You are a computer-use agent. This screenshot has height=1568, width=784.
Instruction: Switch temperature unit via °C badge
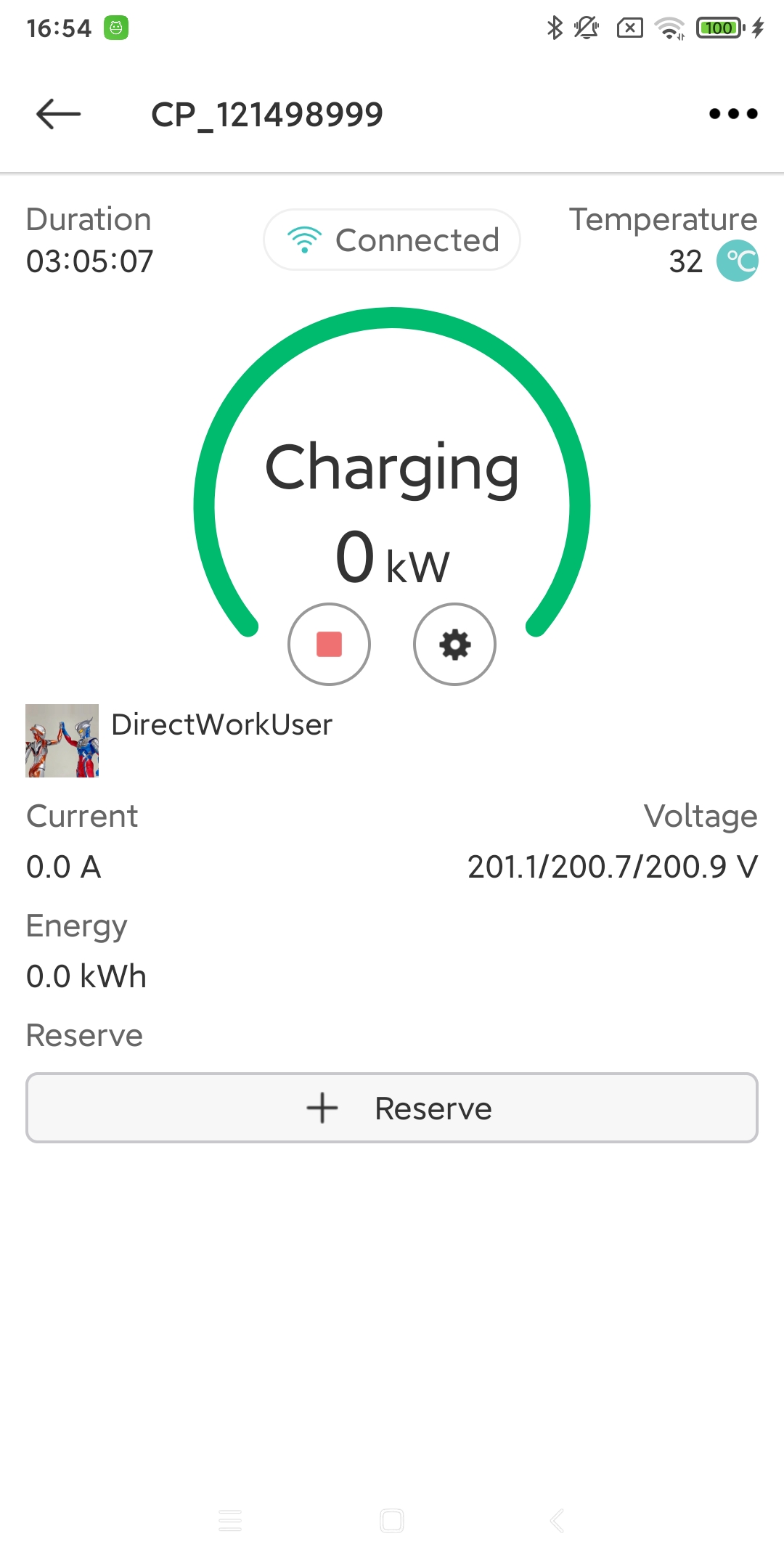[x=737, y=261]
